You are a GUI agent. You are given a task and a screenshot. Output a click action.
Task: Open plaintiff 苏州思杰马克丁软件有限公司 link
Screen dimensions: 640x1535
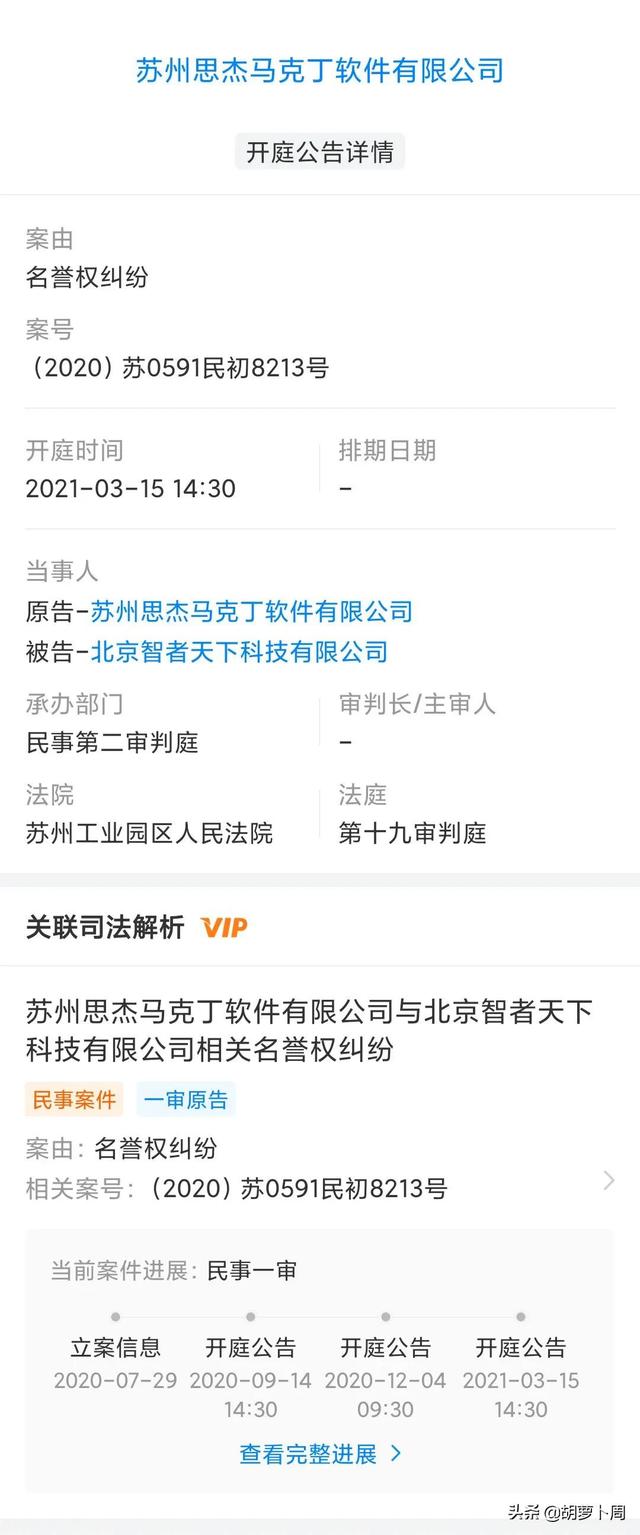(251, 611)
